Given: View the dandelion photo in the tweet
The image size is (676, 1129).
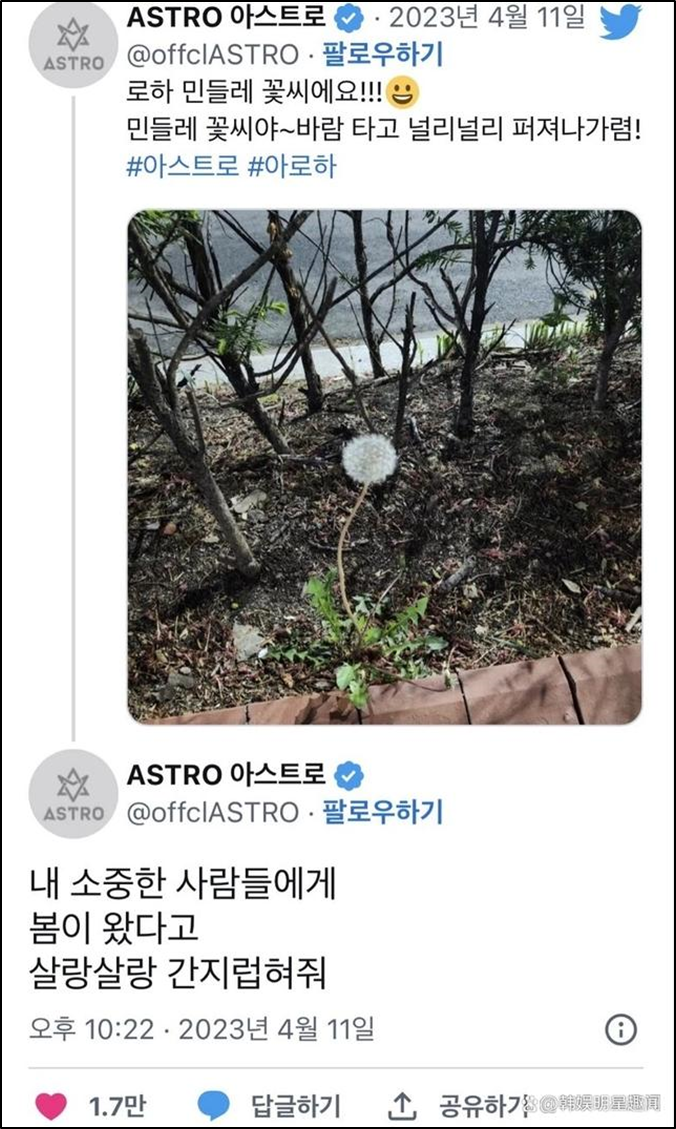Looking at the screenshot, I should click(x=384, y=465).
